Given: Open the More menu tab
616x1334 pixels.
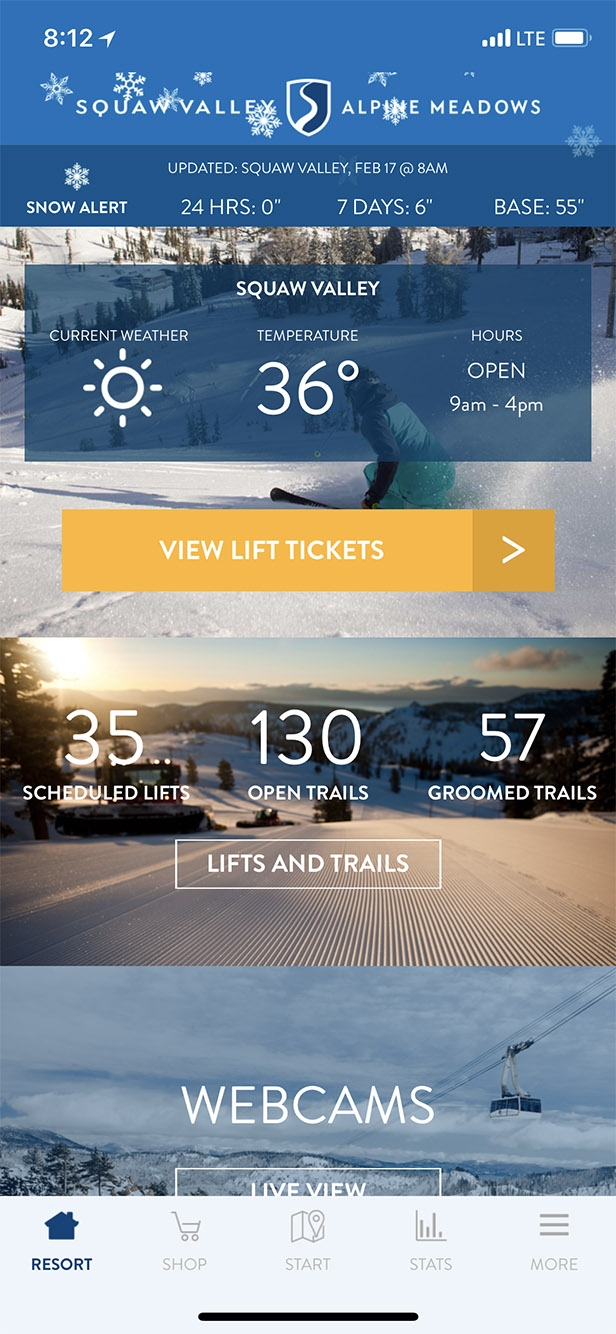Looking at the screenshot, I should [554, 1241].
